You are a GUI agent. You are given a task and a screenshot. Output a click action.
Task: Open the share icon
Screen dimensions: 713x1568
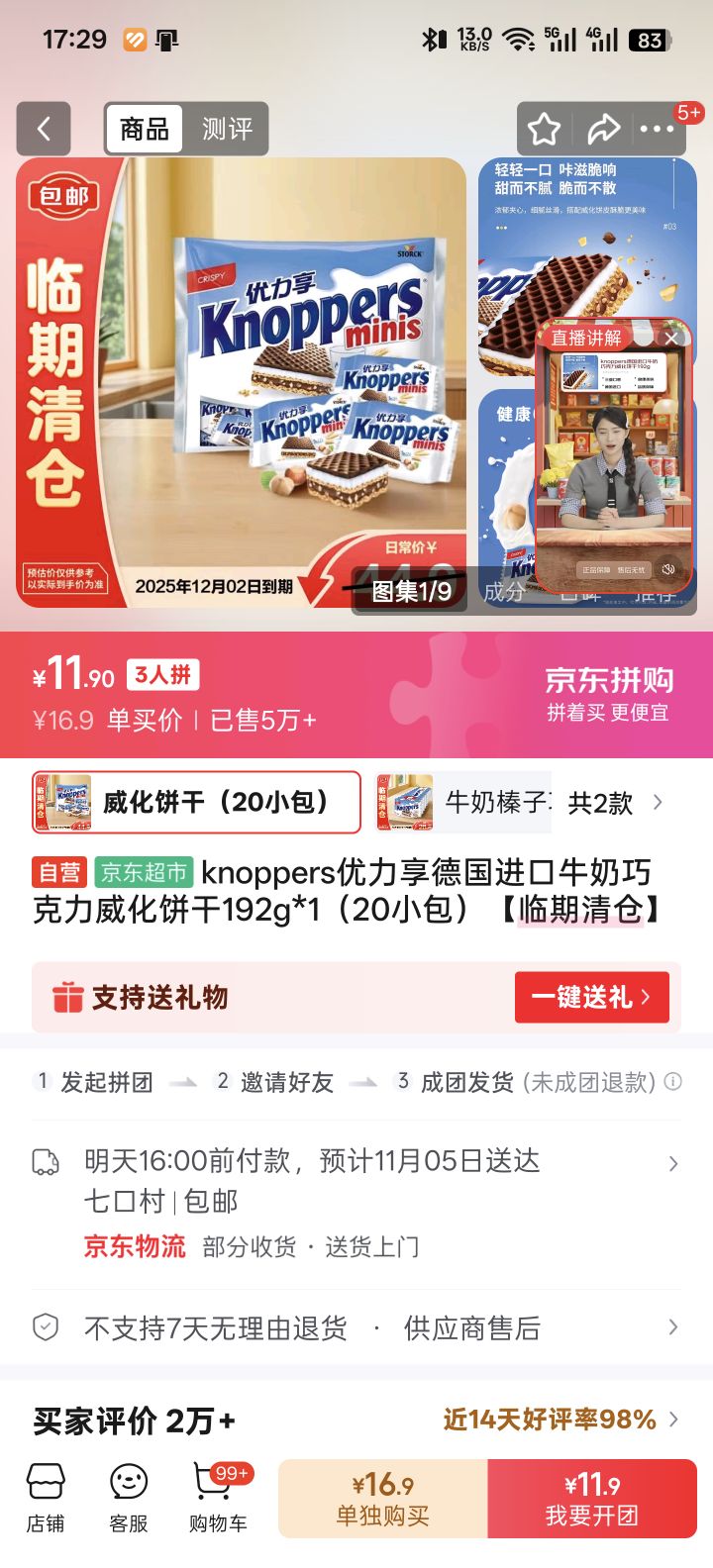pyautogui.click(x=605, y=129)
